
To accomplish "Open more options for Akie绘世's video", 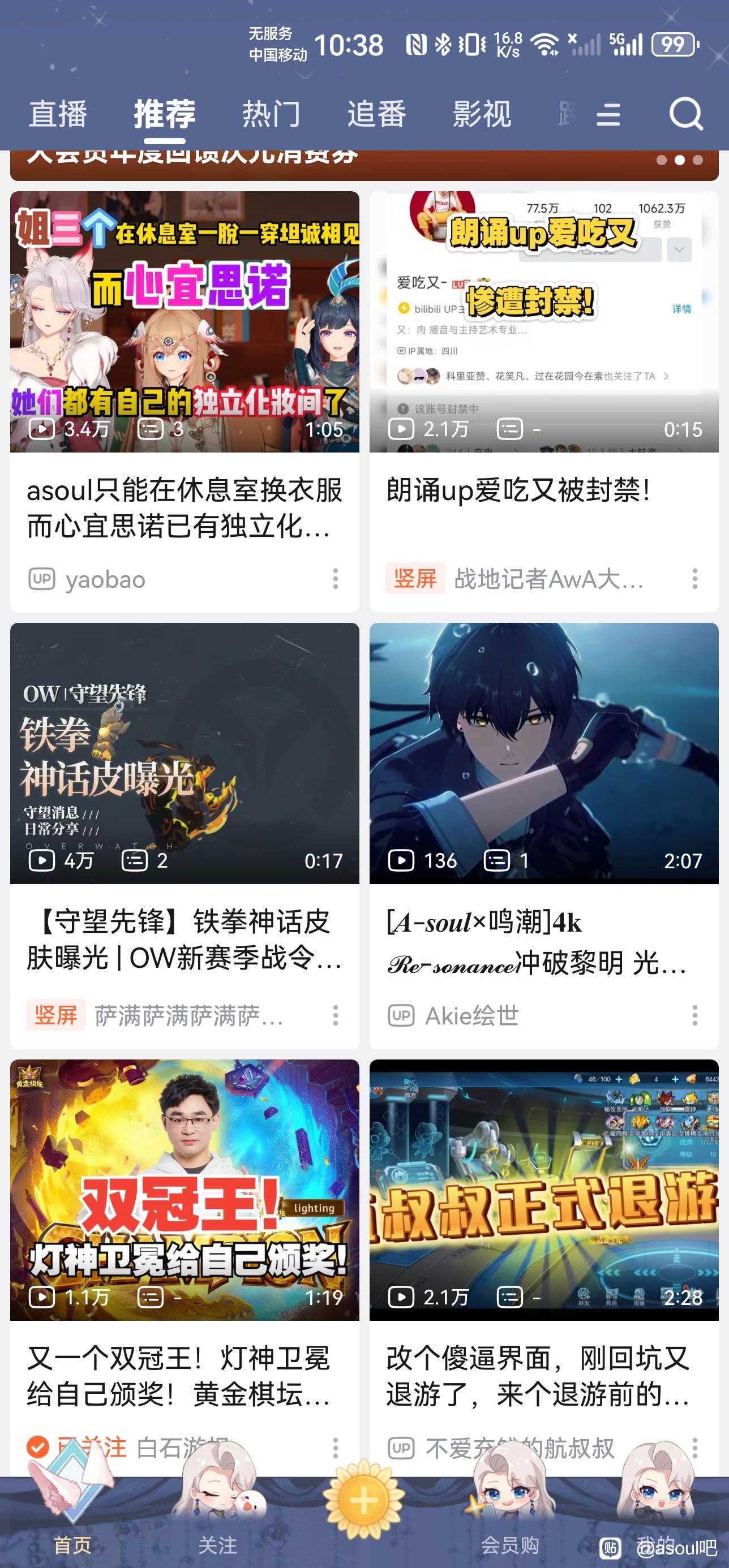I will (694, 1015).
